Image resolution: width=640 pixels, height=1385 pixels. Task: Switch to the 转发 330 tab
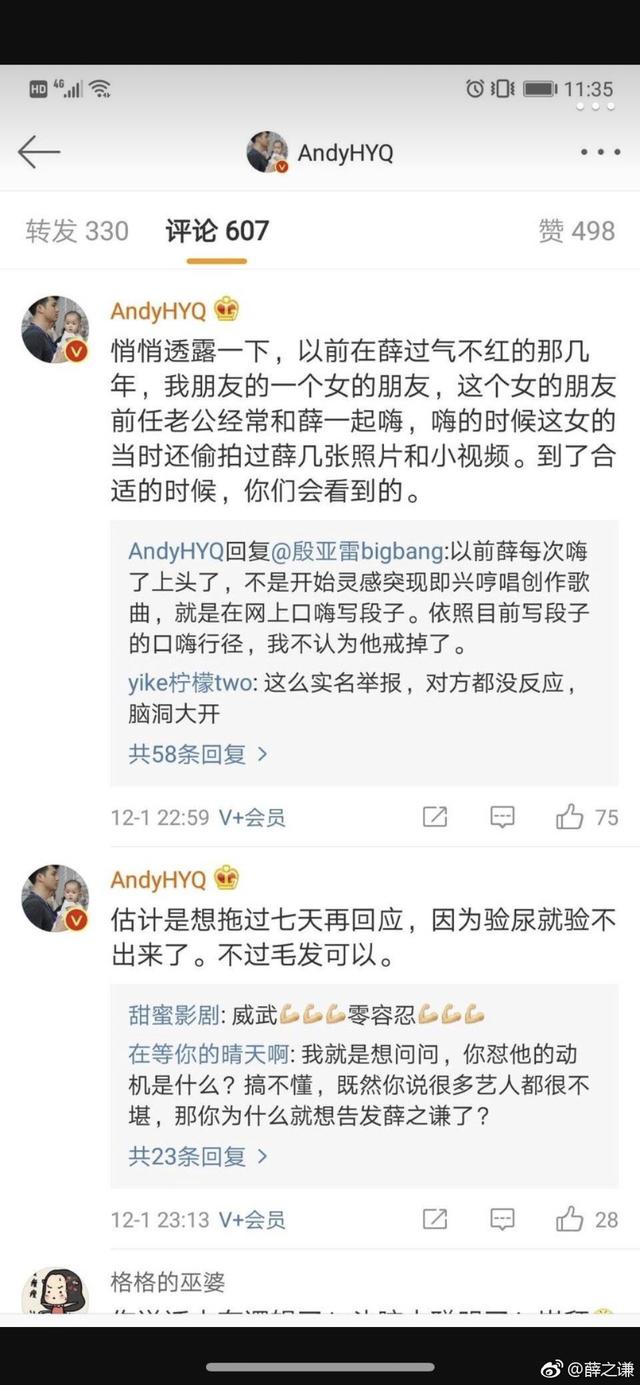(77, 231)
